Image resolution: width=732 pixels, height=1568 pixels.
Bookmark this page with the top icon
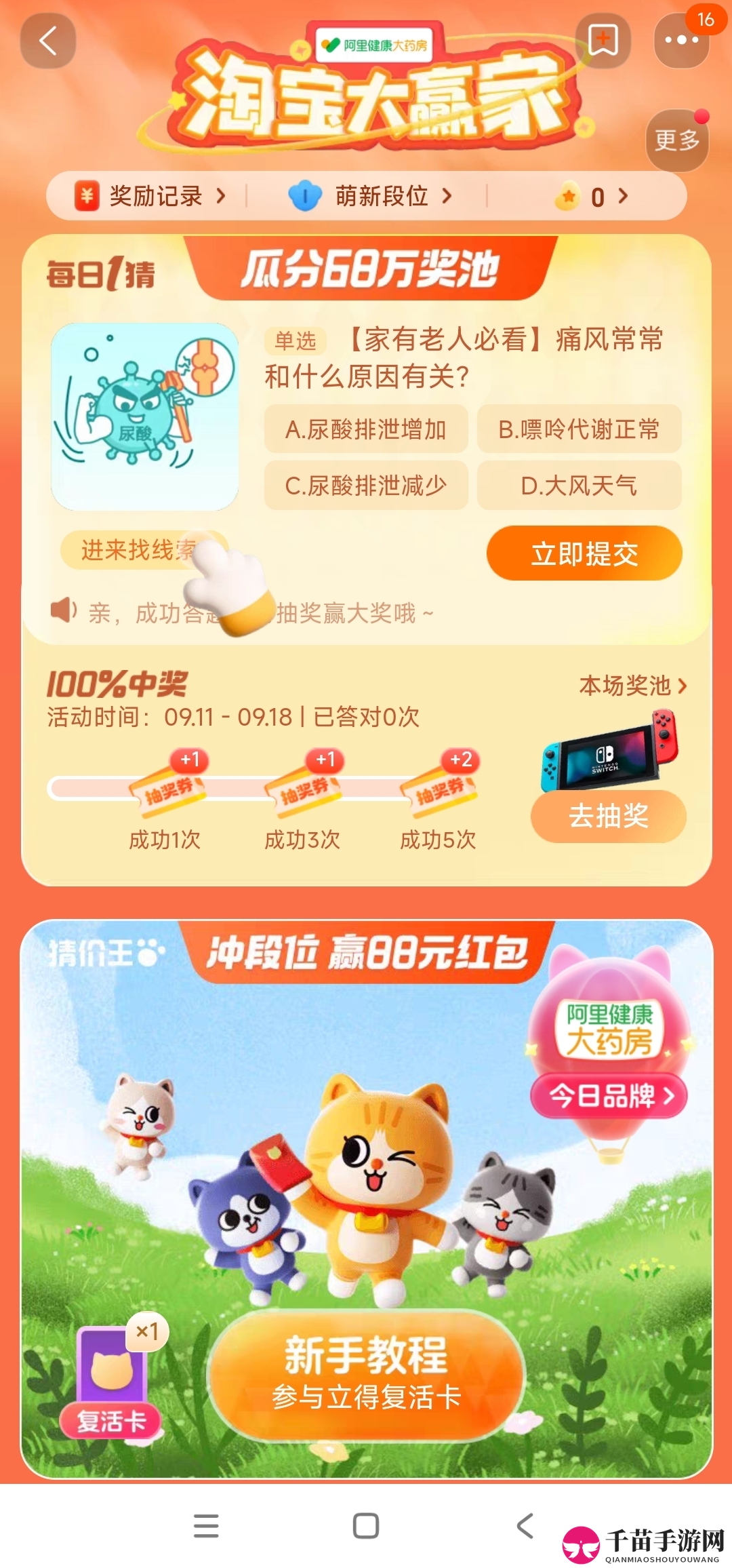tap(603, 41)
